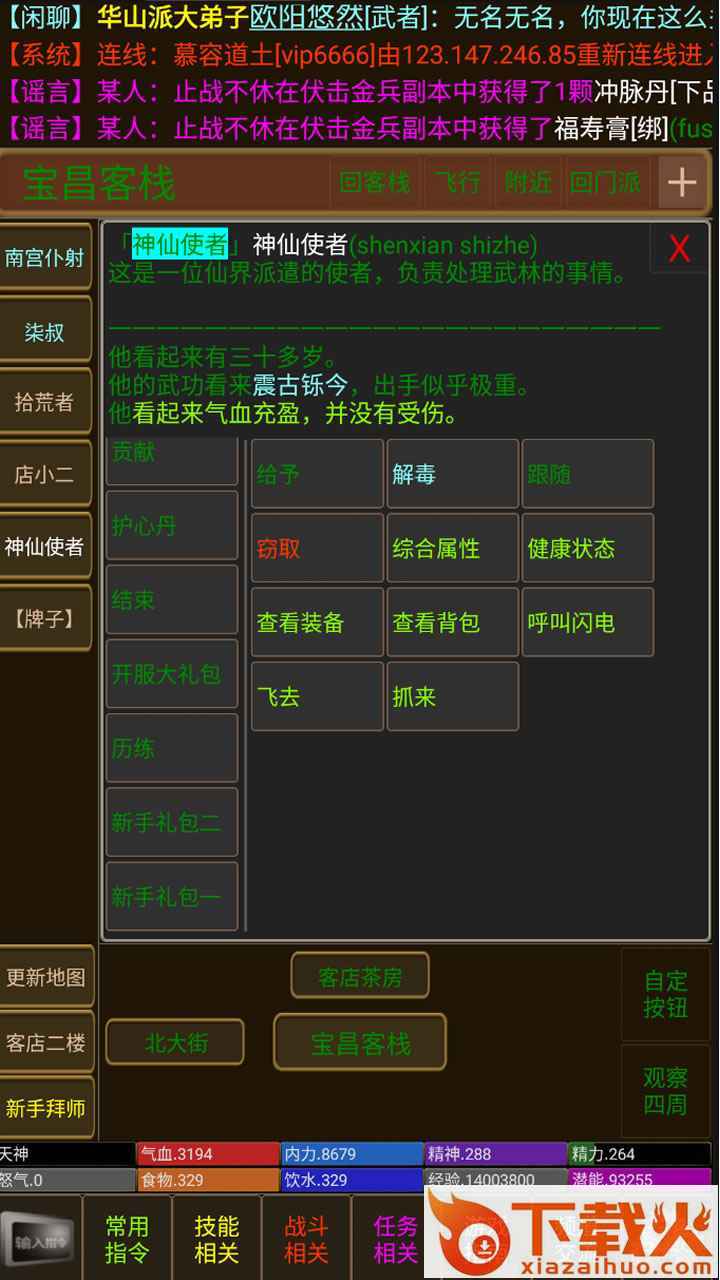Select 店小二 in the NPC list
This screenshot has width=720, height=1280.
click(45, 474)
